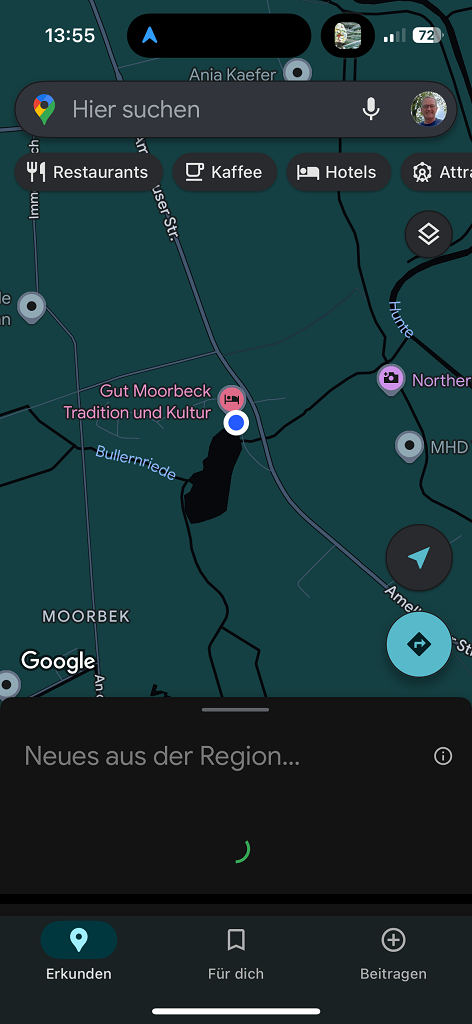Switch to the Beitragen tab

click(x=393, y=954)
